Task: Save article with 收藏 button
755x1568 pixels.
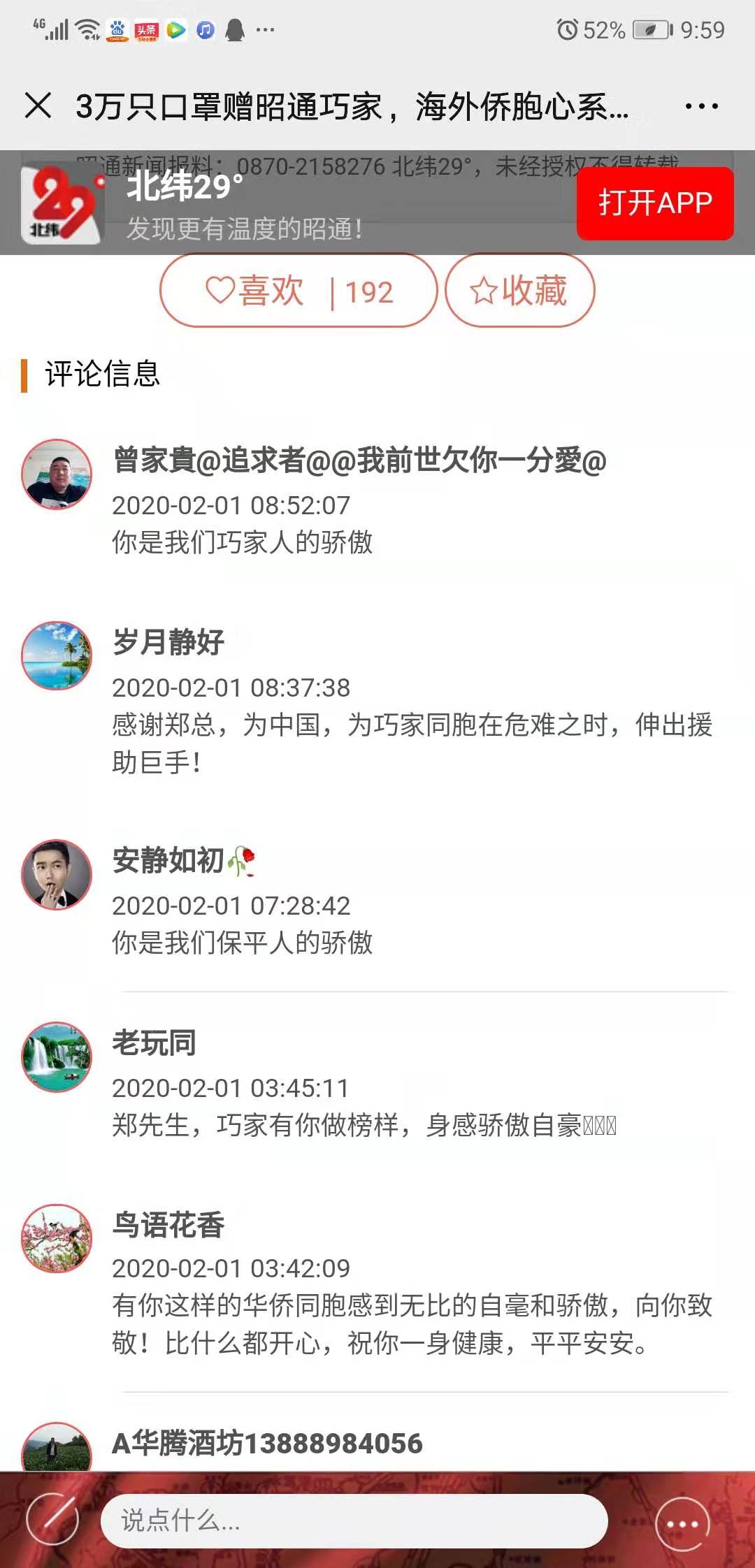Action: [519, 291]
